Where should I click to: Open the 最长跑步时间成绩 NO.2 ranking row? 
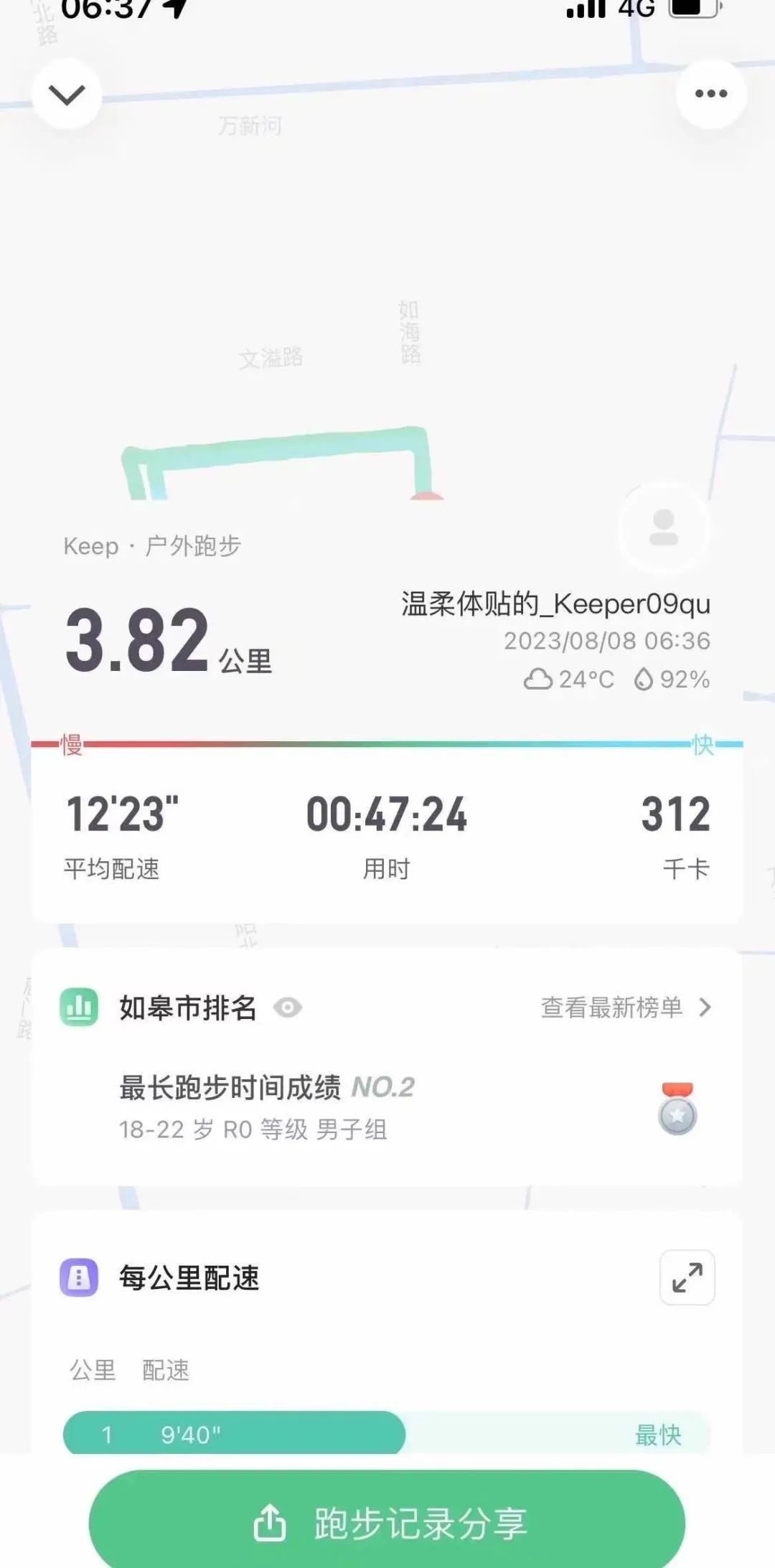387,1107
